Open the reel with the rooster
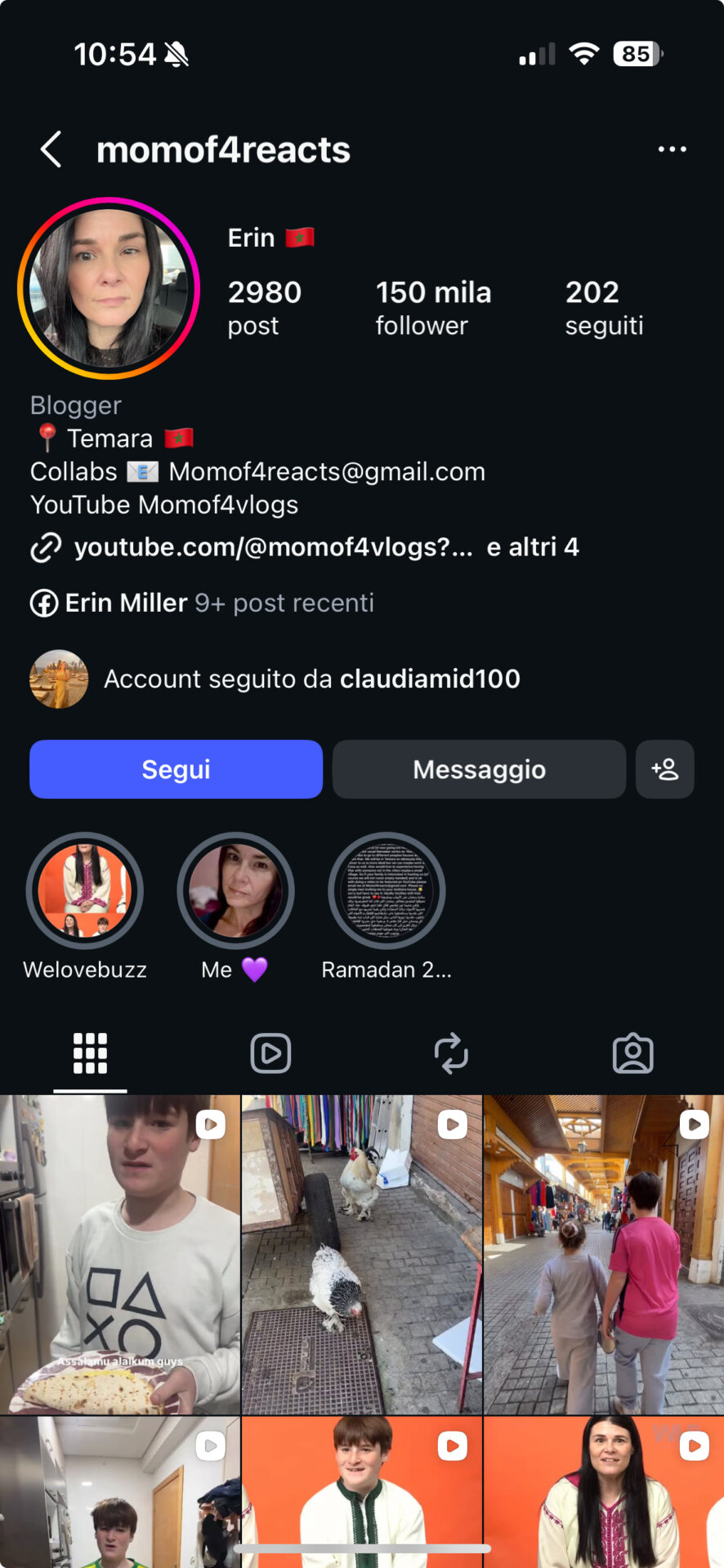This screenshot has width=724, height=1568. 361,1254
